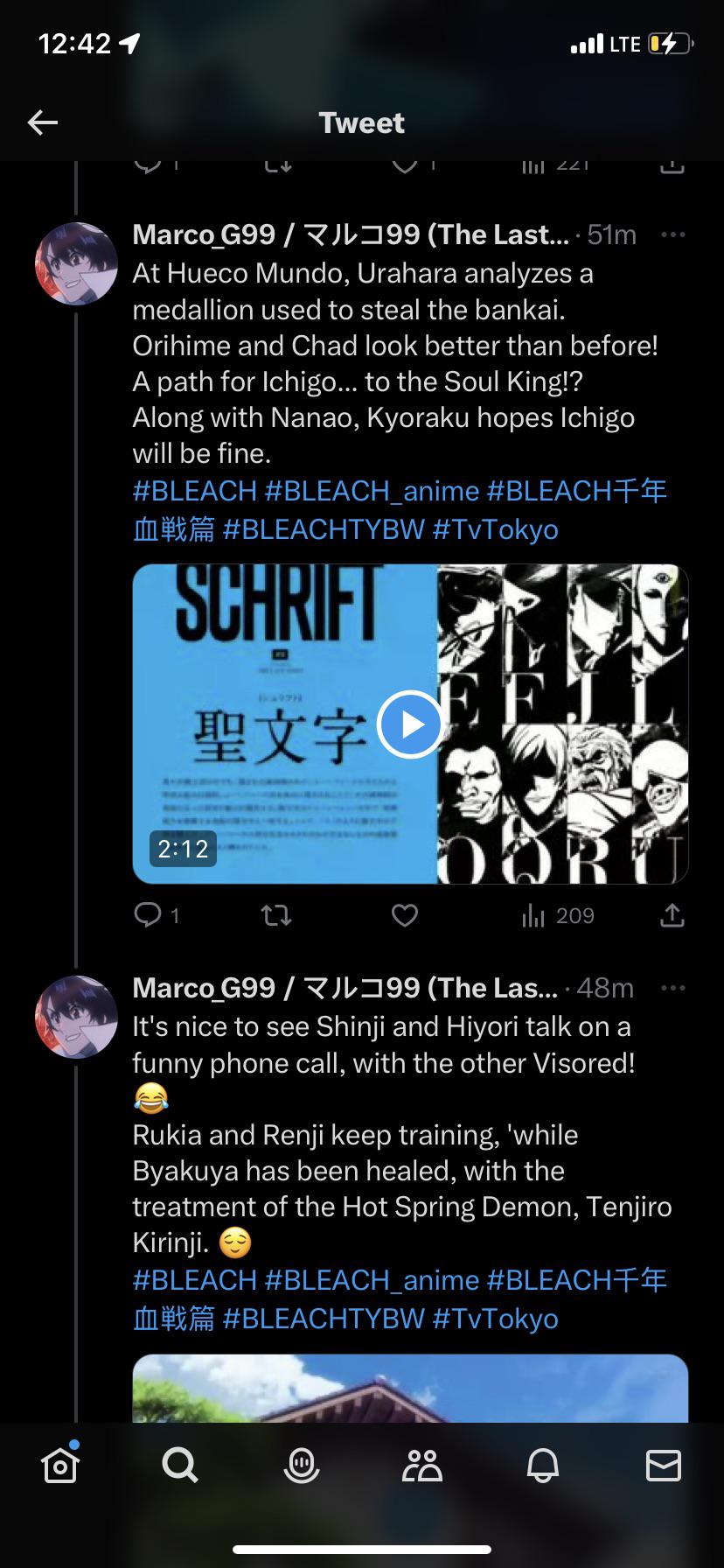
Task: Retweet the Hueco Mundo tweet
Action: click(x=276, y=915)
